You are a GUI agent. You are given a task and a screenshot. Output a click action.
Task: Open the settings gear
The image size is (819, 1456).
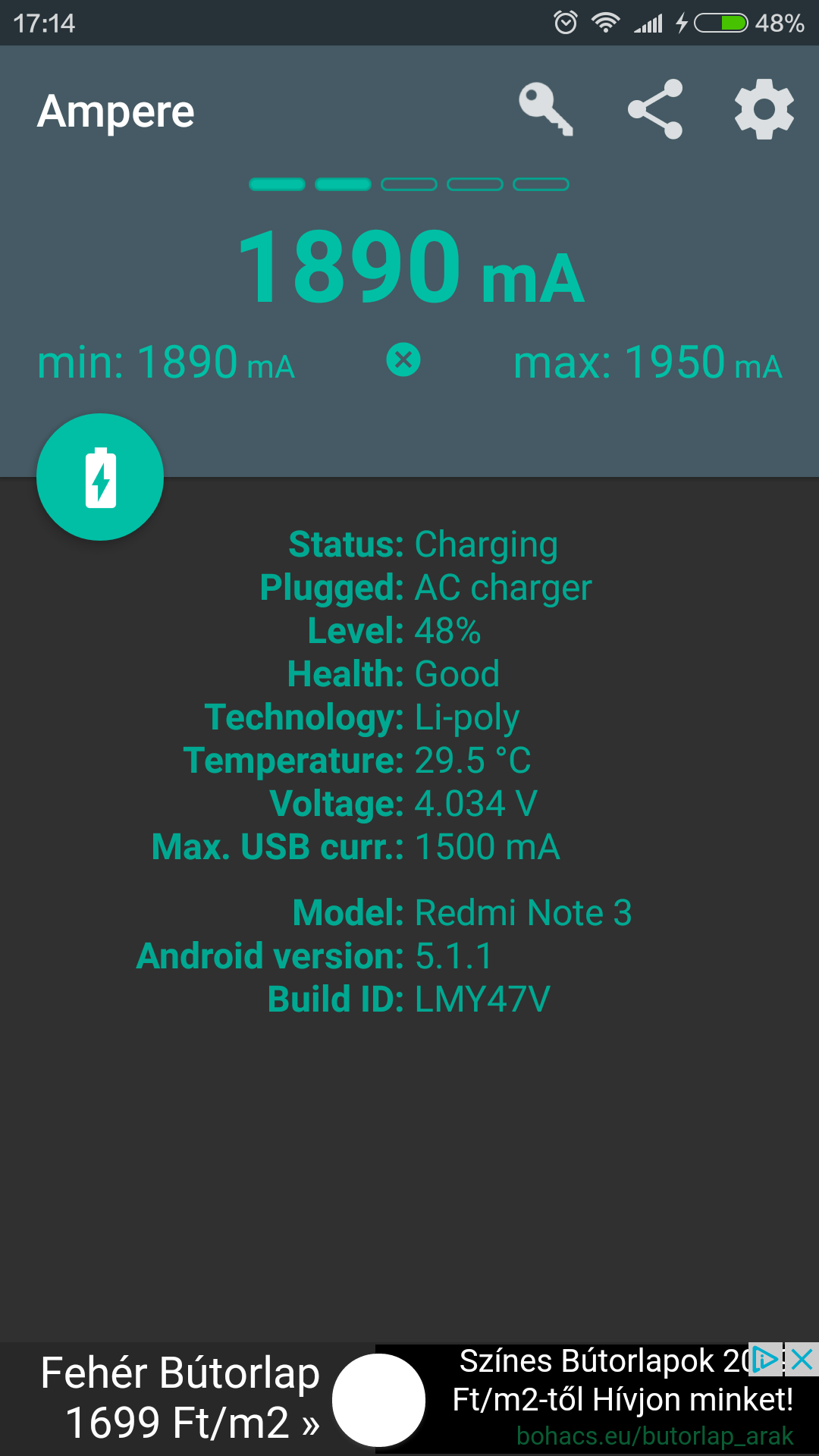(x=764, y=110)
